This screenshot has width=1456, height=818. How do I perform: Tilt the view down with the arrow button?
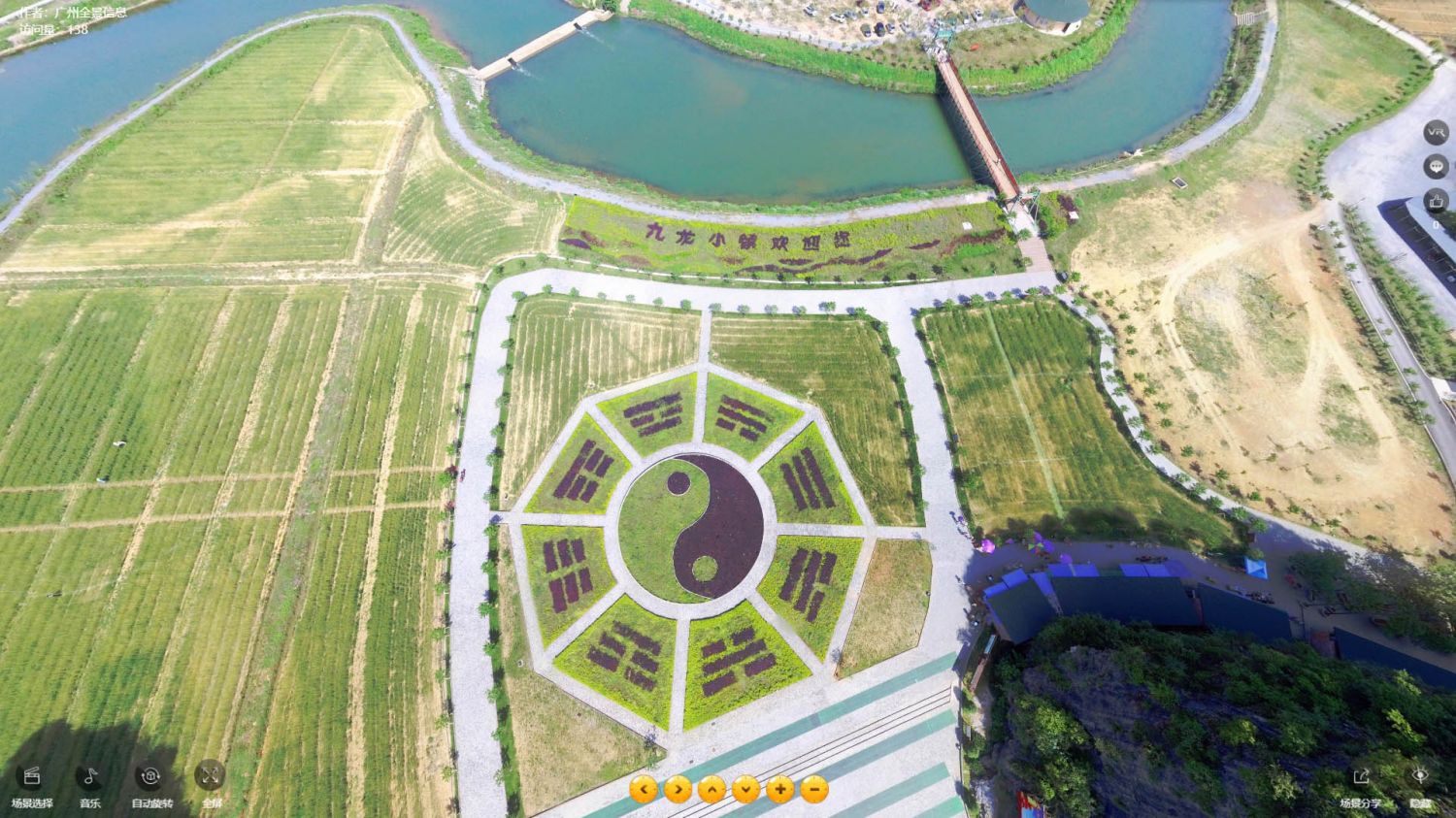pos(745,789)
